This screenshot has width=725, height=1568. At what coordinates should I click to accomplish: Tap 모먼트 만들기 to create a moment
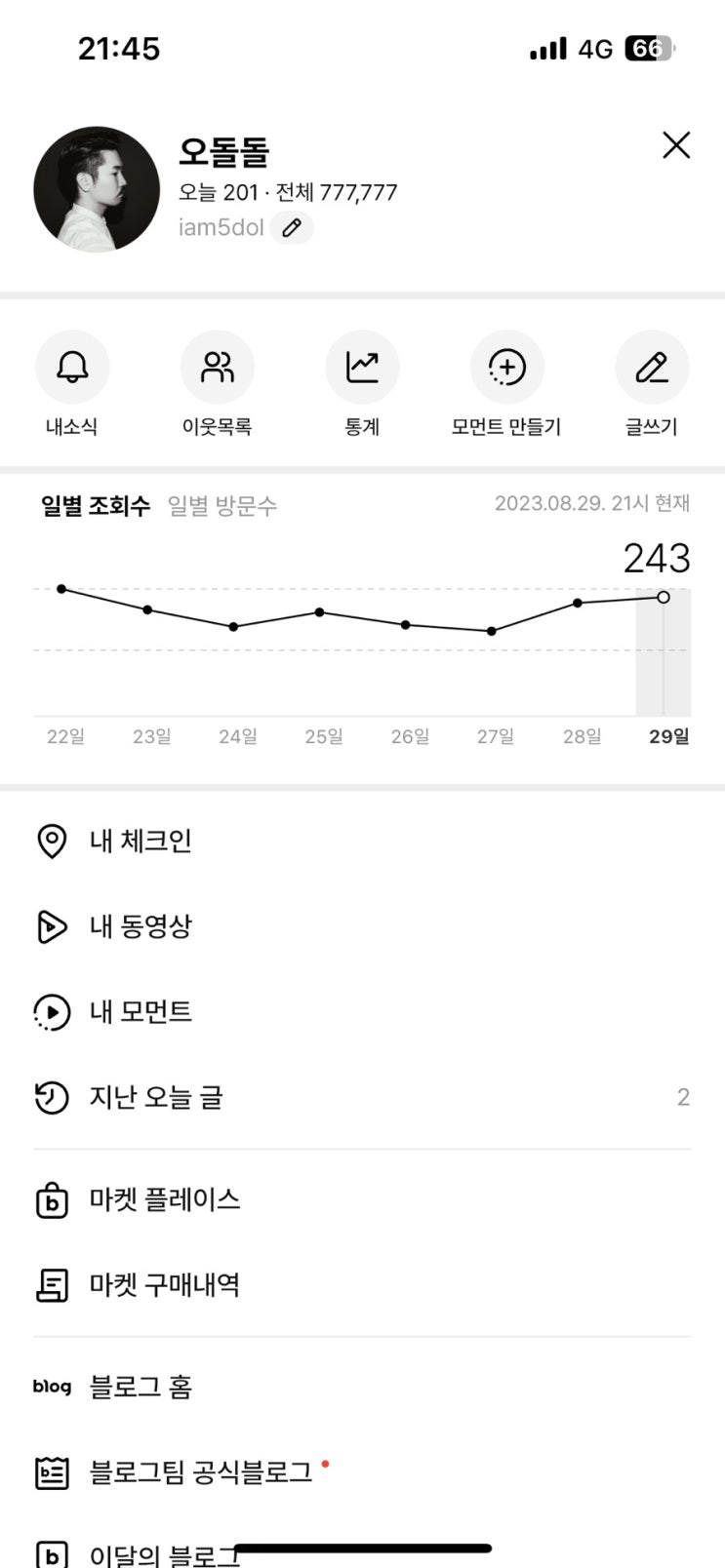click(x=506, y=383)
